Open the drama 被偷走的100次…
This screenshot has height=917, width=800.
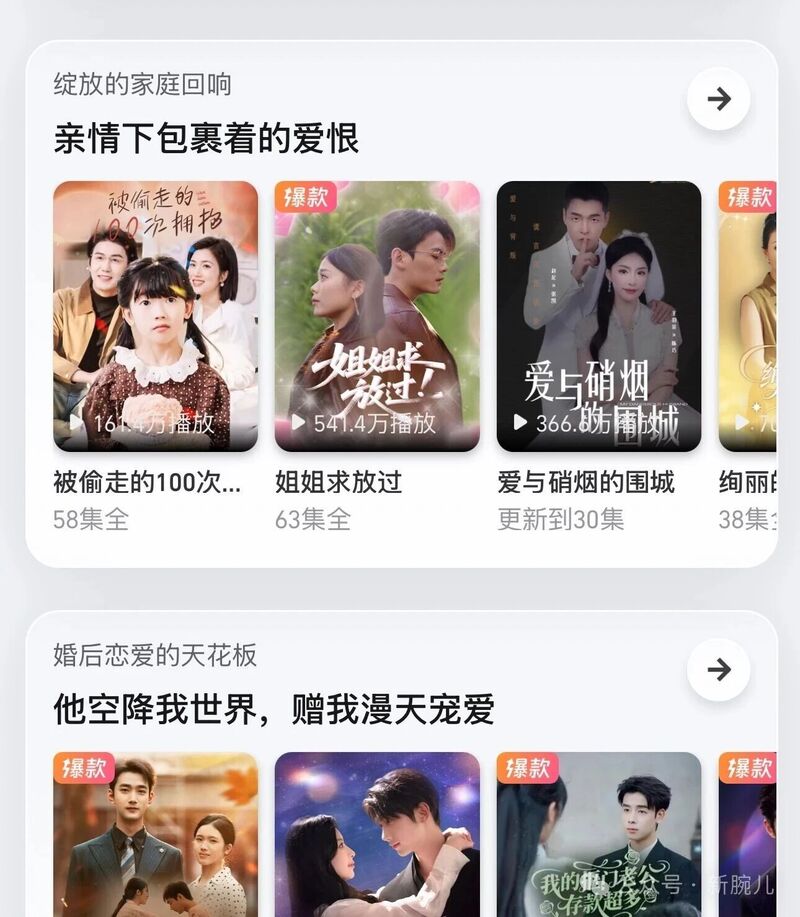click(155, 316)
